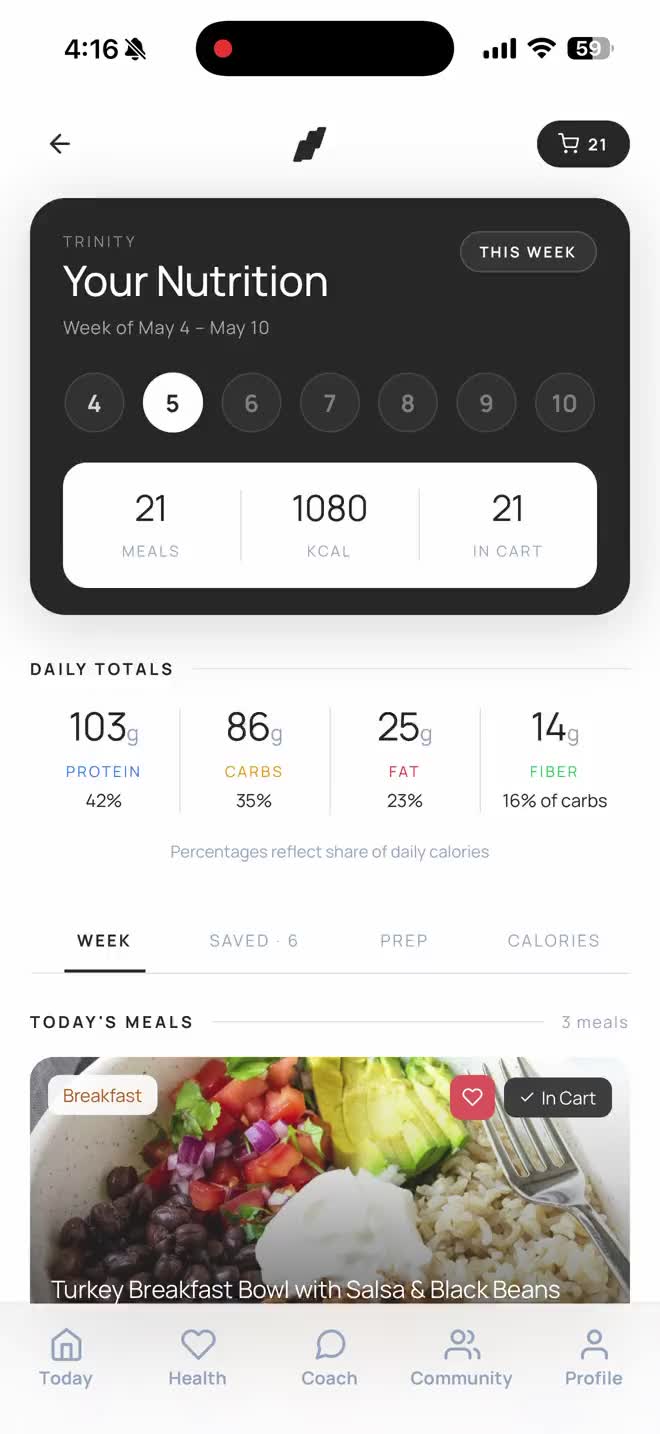This screenshot has height=1434, width=660.
Task: Pick day 8 in the week
Action: [408, 403]
